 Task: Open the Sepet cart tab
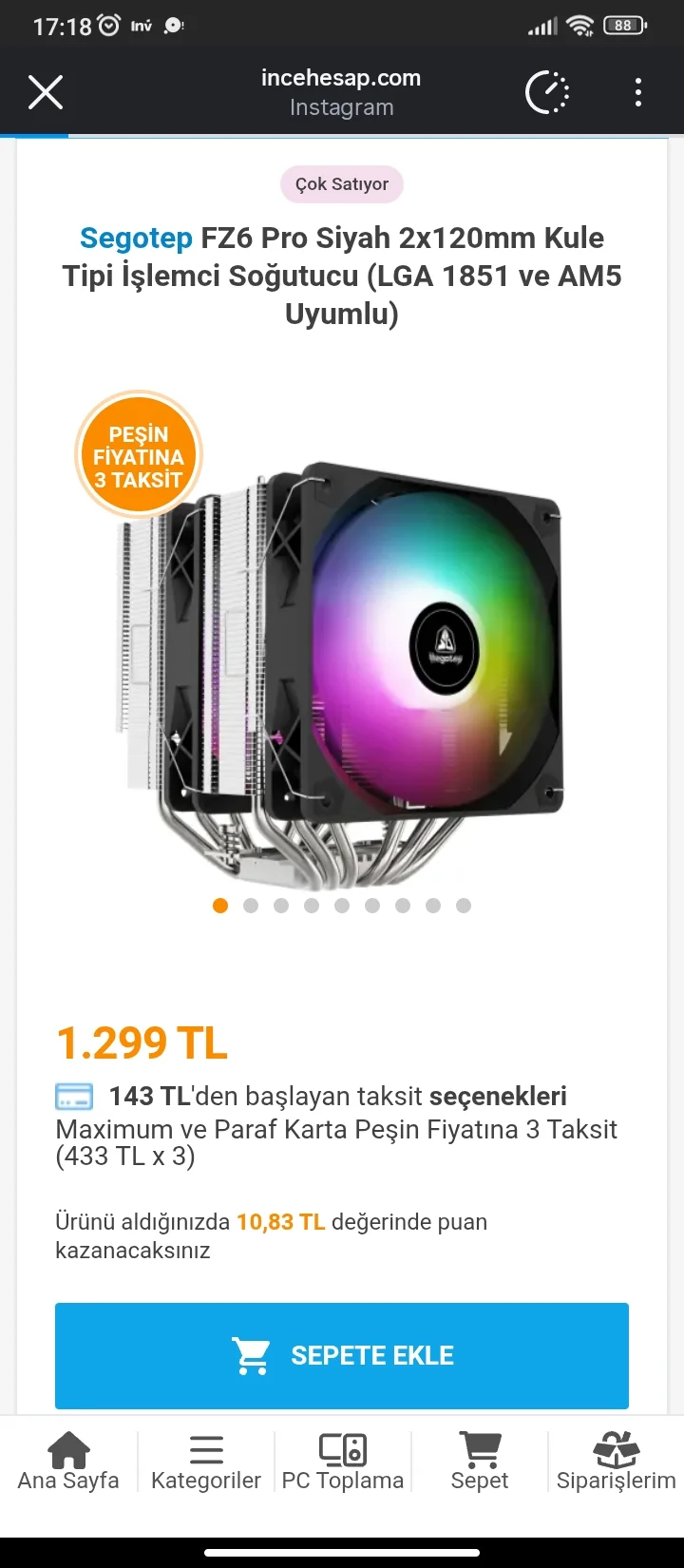(480, 1462)
